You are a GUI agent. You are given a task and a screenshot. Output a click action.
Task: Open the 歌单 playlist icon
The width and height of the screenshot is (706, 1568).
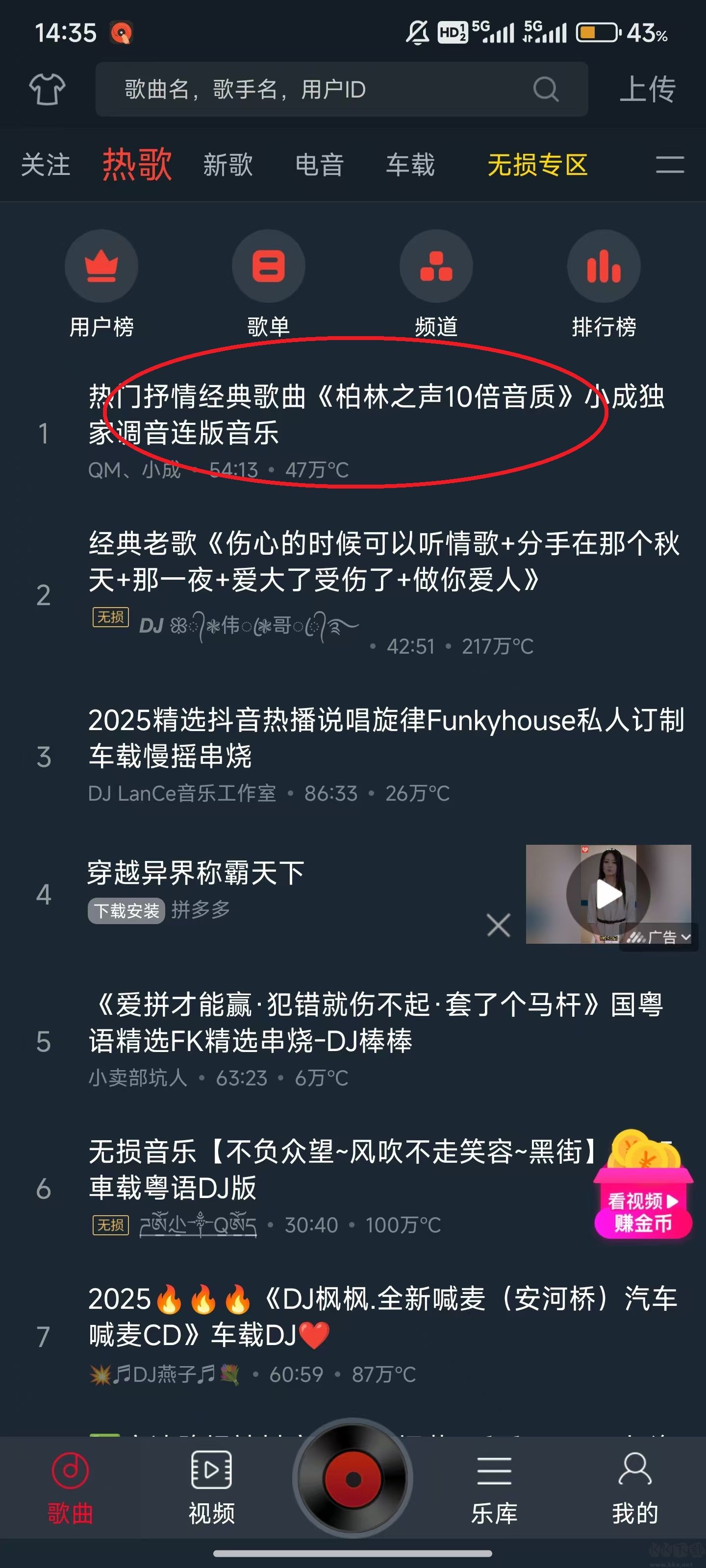coord(268,266)
